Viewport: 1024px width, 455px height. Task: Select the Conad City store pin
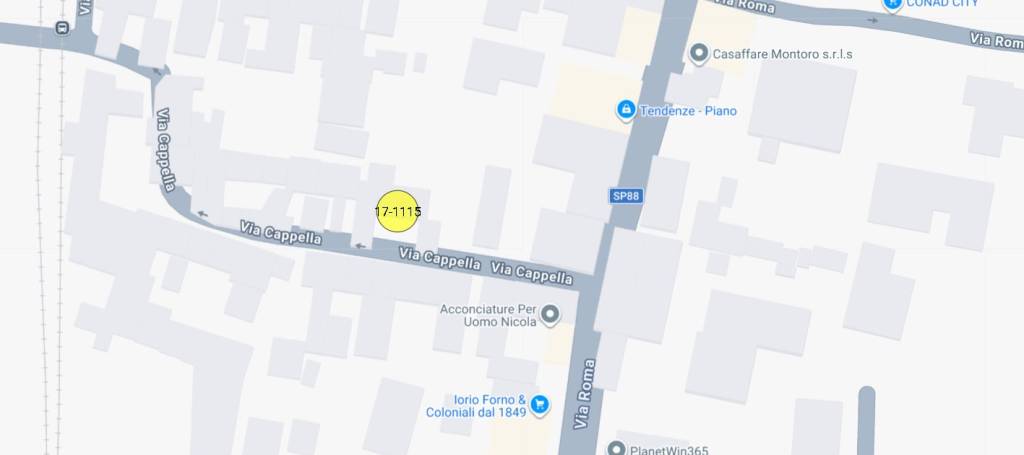[x=892, y=5]
